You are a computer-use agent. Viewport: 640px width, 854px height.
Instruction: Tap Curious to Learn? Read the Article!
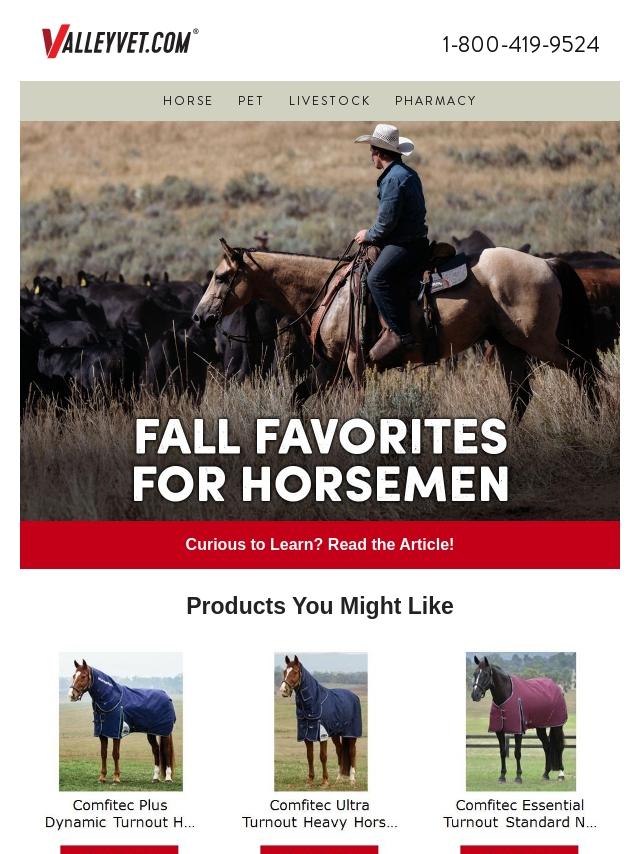click(x=319, y=545)
